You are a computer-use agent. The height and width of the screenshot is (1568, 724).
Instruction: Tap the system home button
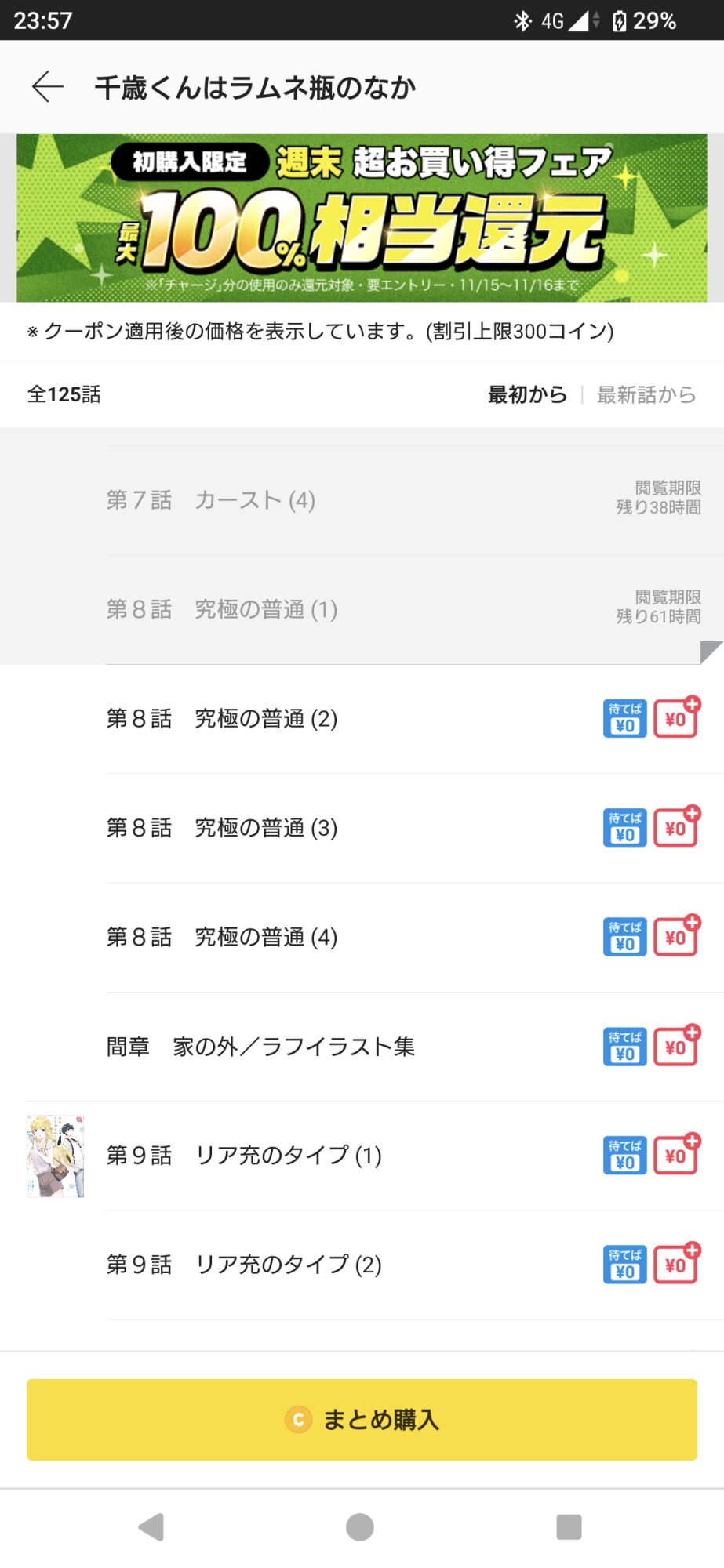[360, 1526]
